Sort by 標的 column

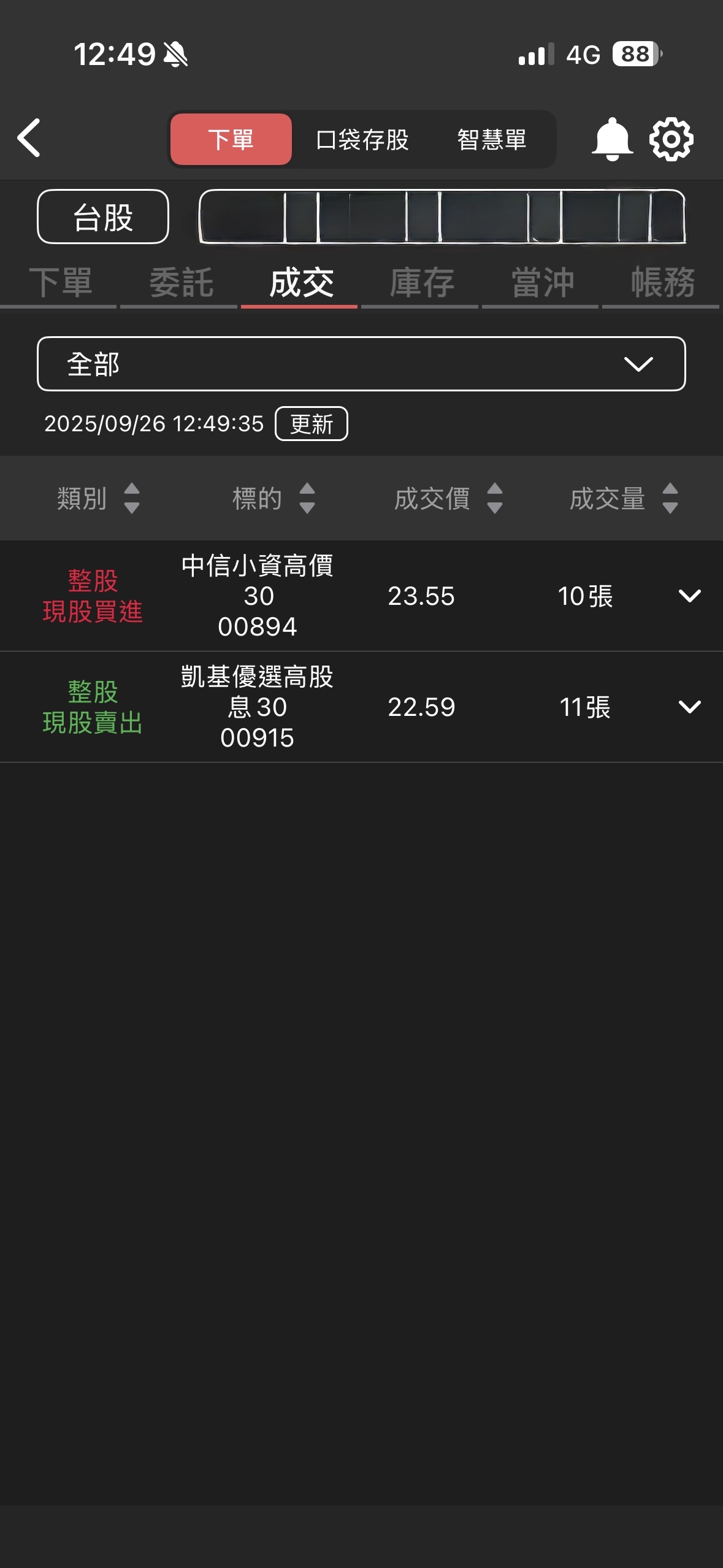[274, 498]
